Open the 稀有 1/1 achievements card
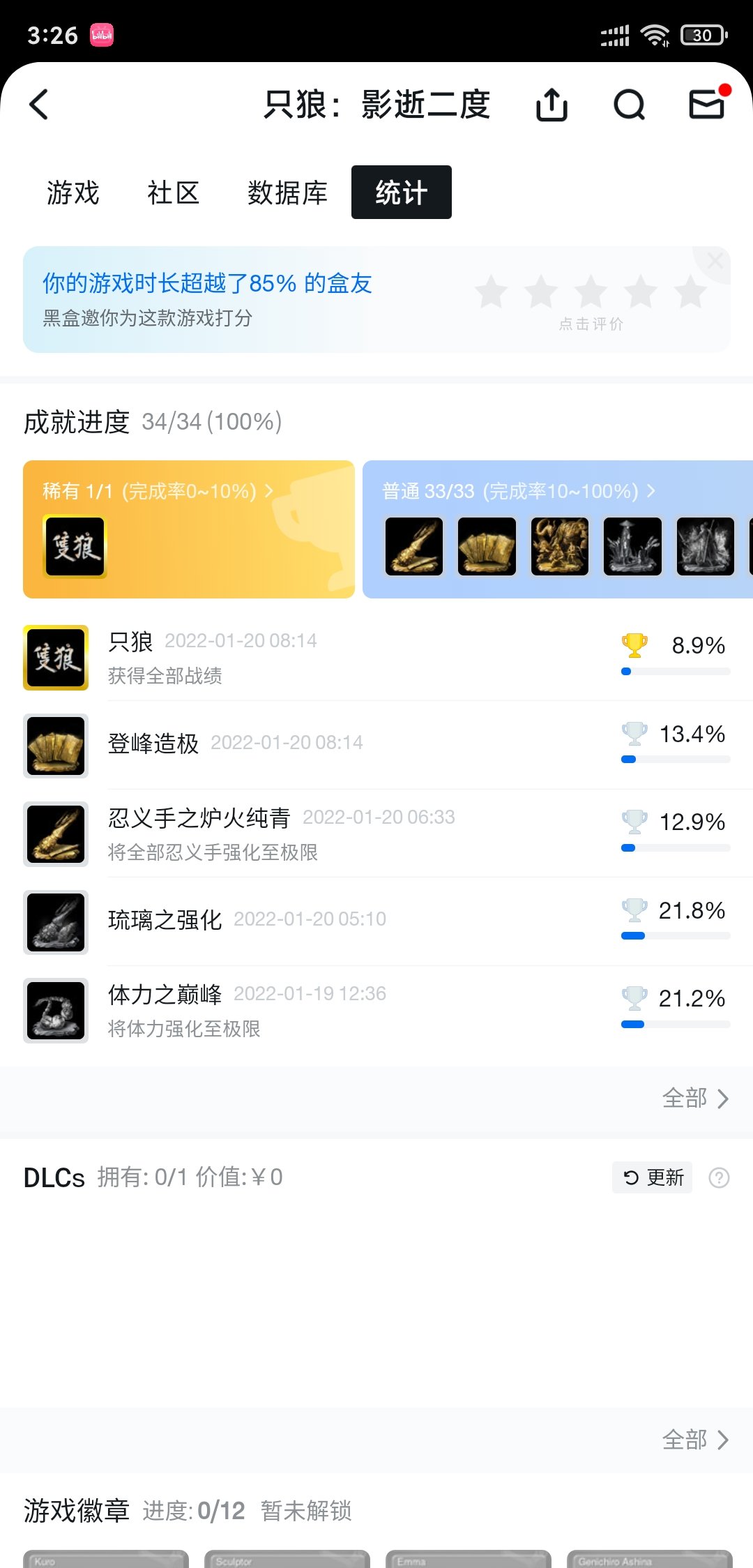Screen dimensions: 753x1568 point(189,529)
